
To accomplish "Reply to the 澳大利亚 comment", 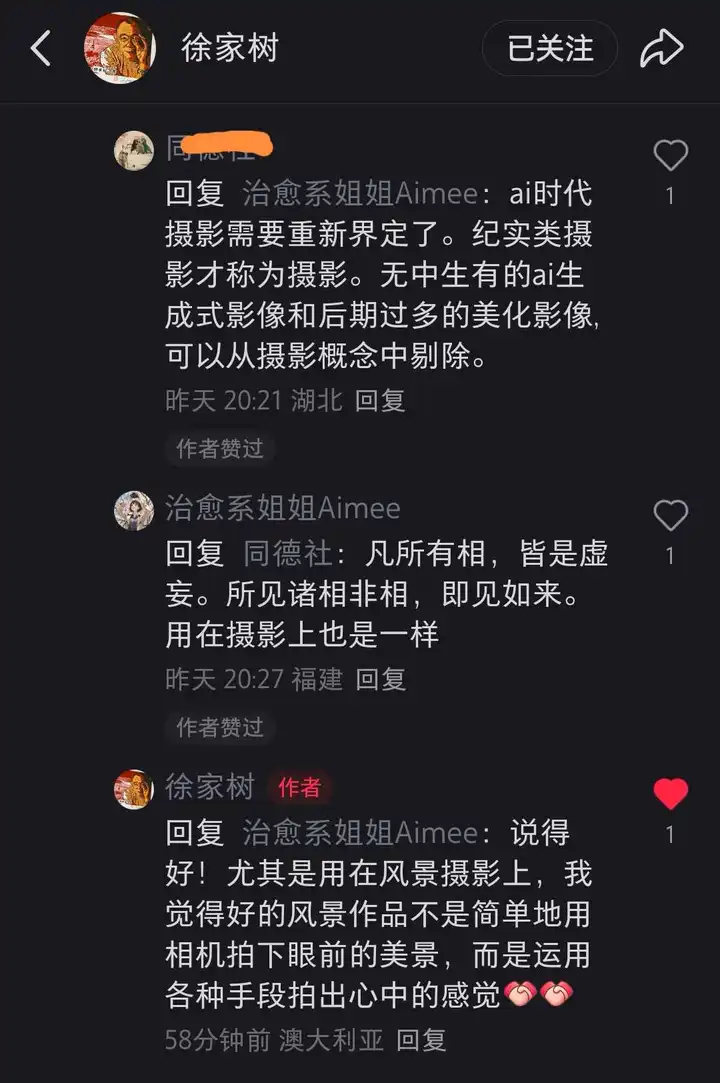I will pos(421,1040).
